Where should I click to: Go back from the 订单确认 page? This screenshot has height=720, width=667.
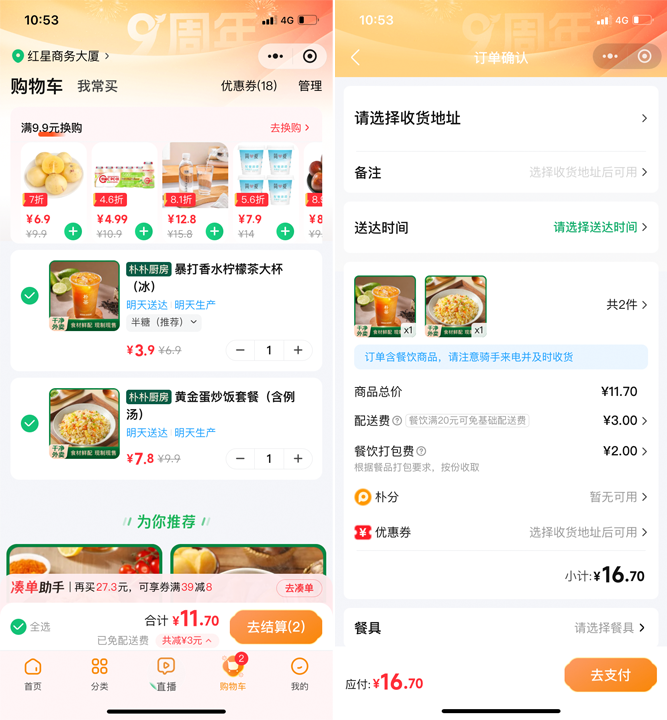[x=356, y=58]
